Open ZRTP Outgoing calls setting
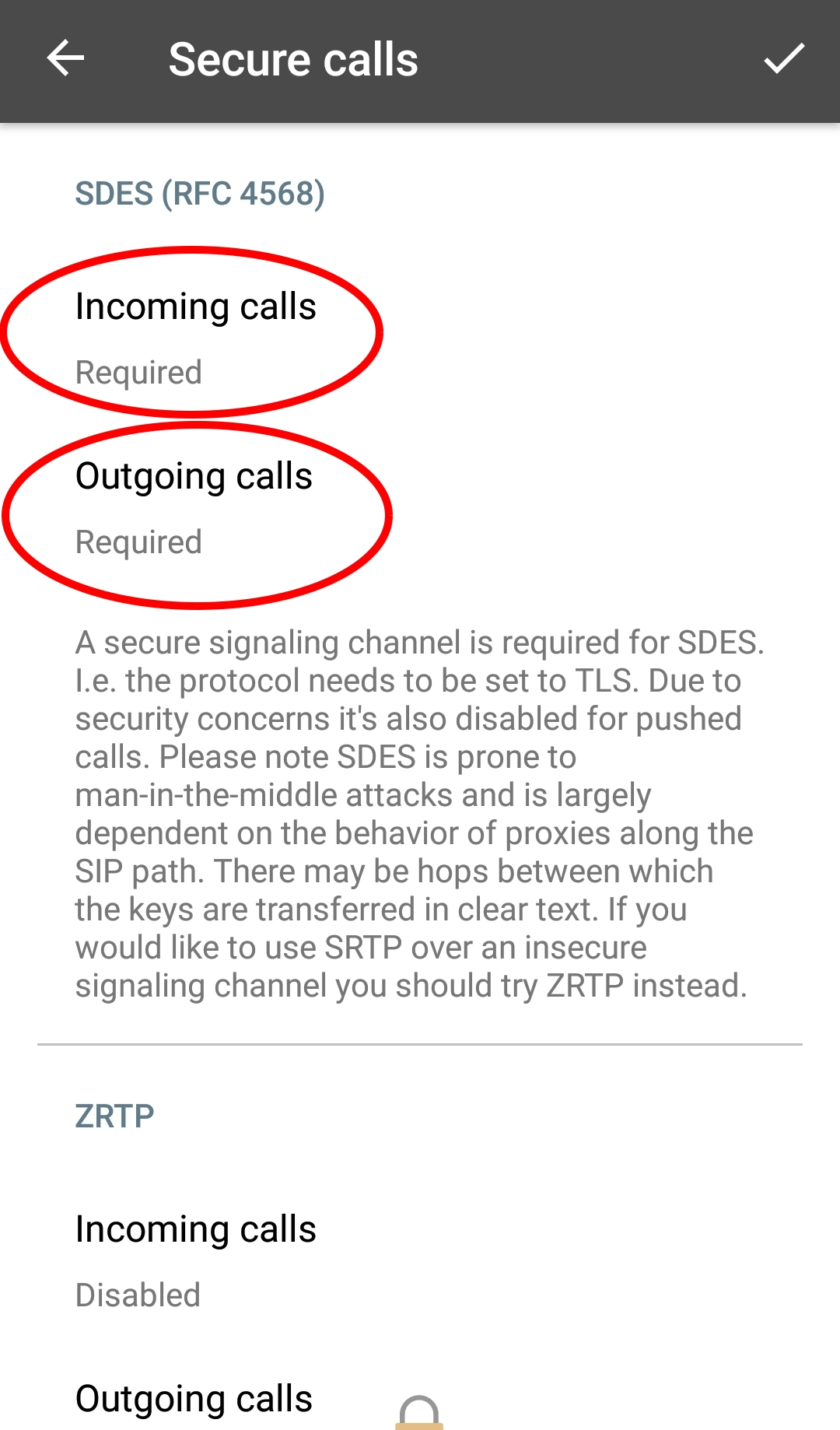Screen dimensions: 840x1430 pos(420,1393)
